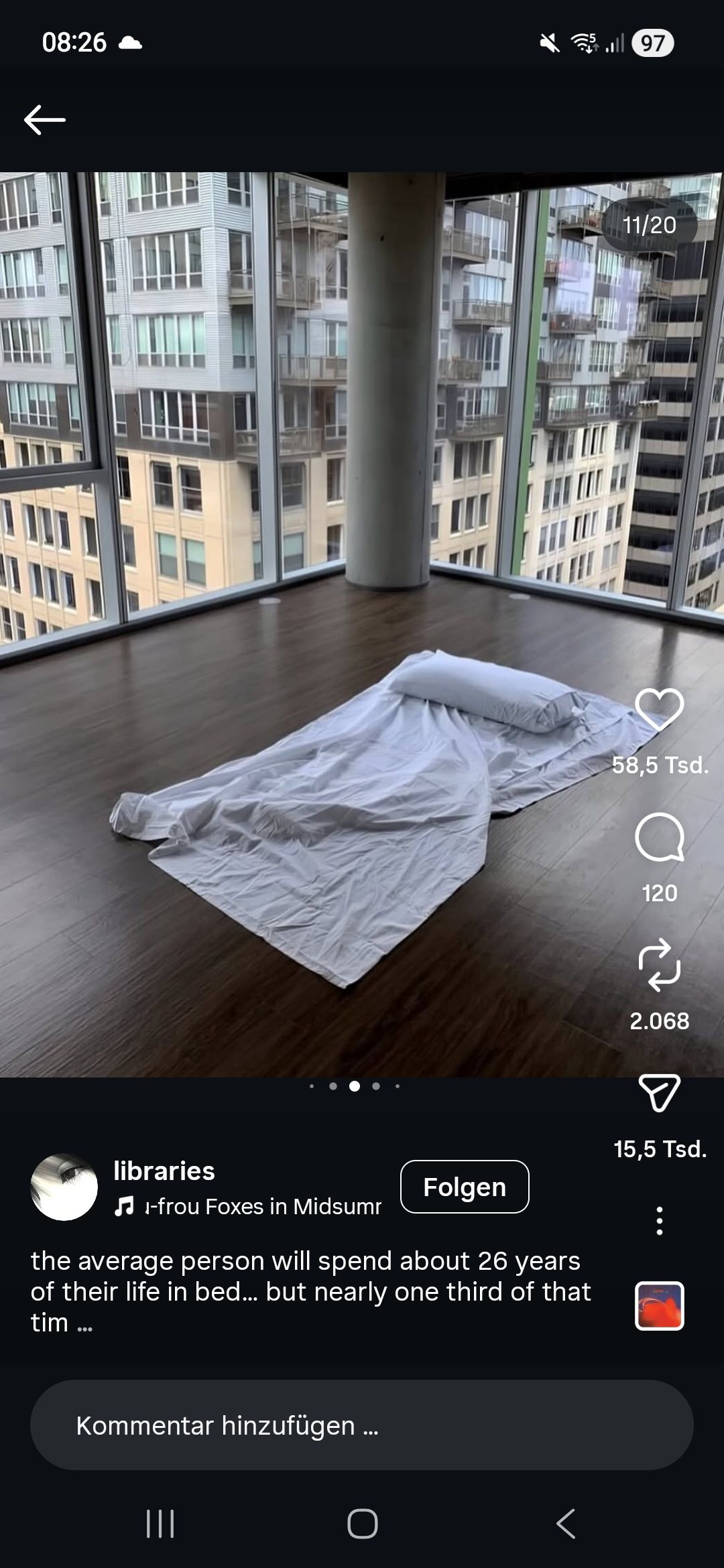The width and height of the screenshot is (724, 1568).
Task: Share the post via paper plane
Action: point(659,1093)
